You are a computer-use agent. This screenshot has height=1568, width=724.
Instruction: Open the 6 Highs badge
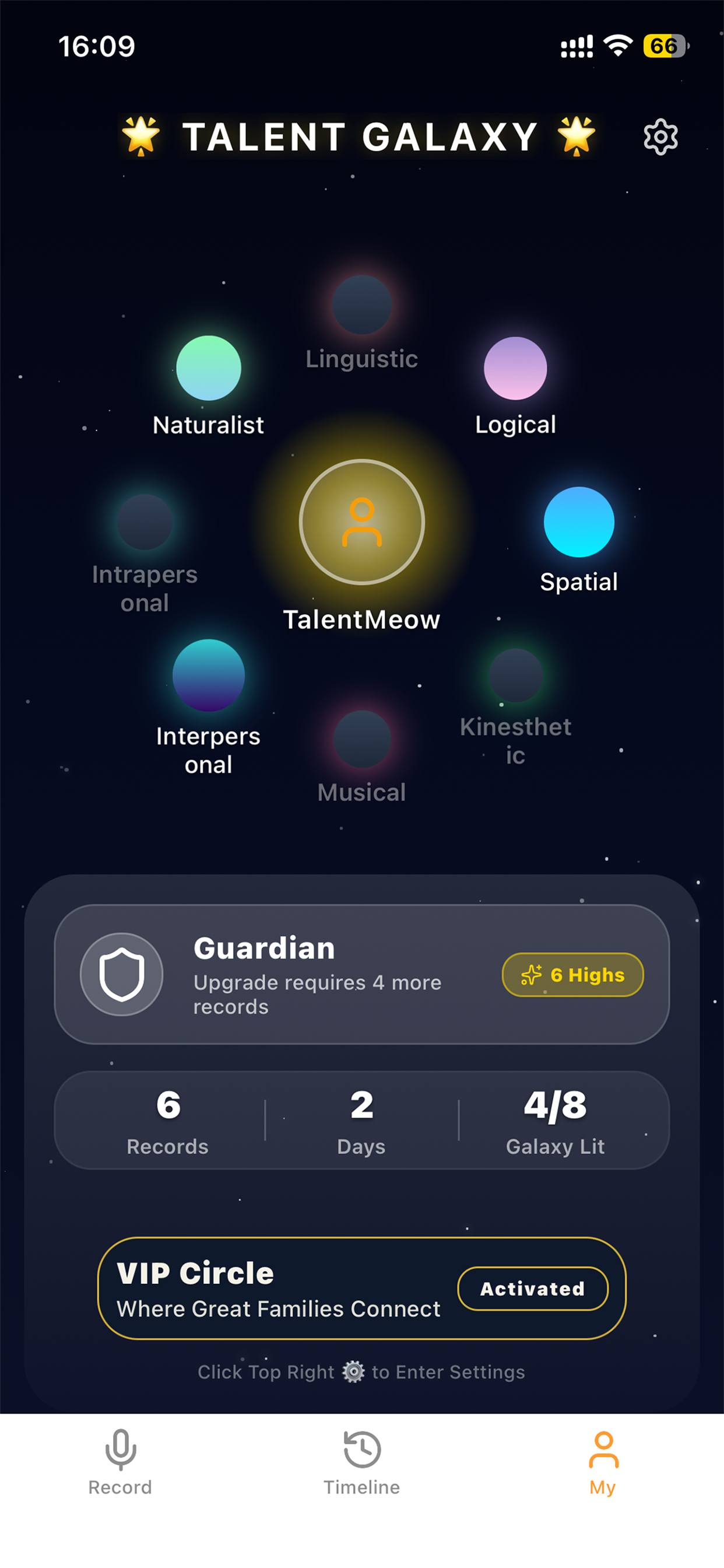tap(572, 975)
